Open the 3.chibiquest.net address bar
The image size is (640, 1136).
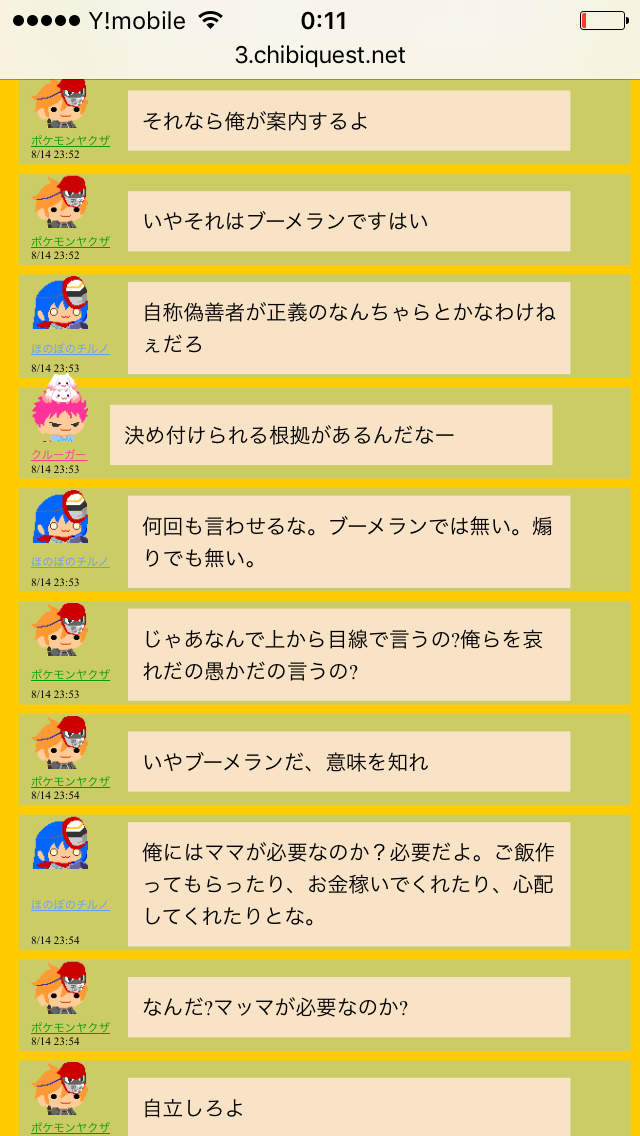pos(320,55)
